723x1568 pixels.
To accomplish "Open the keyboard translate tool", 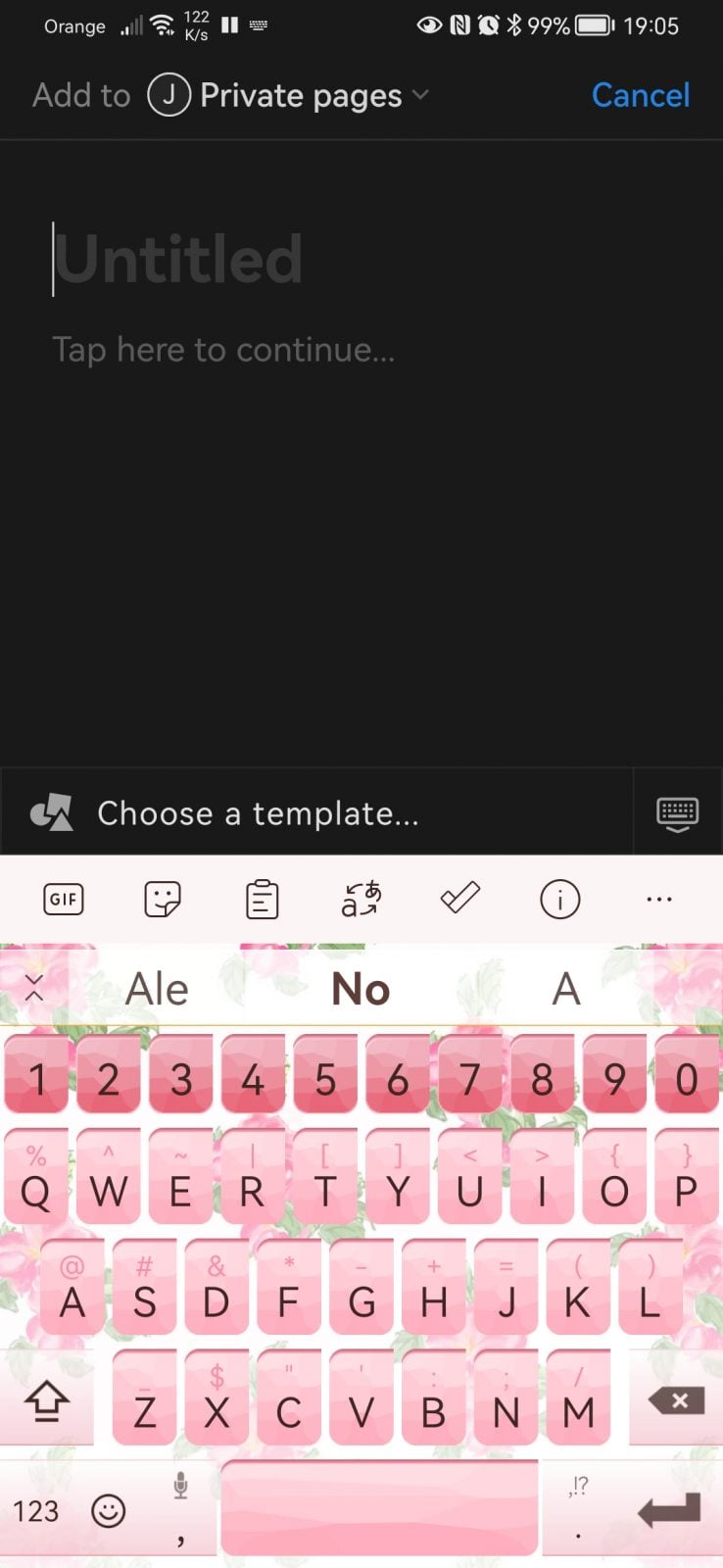I will (x=361, y=899).
